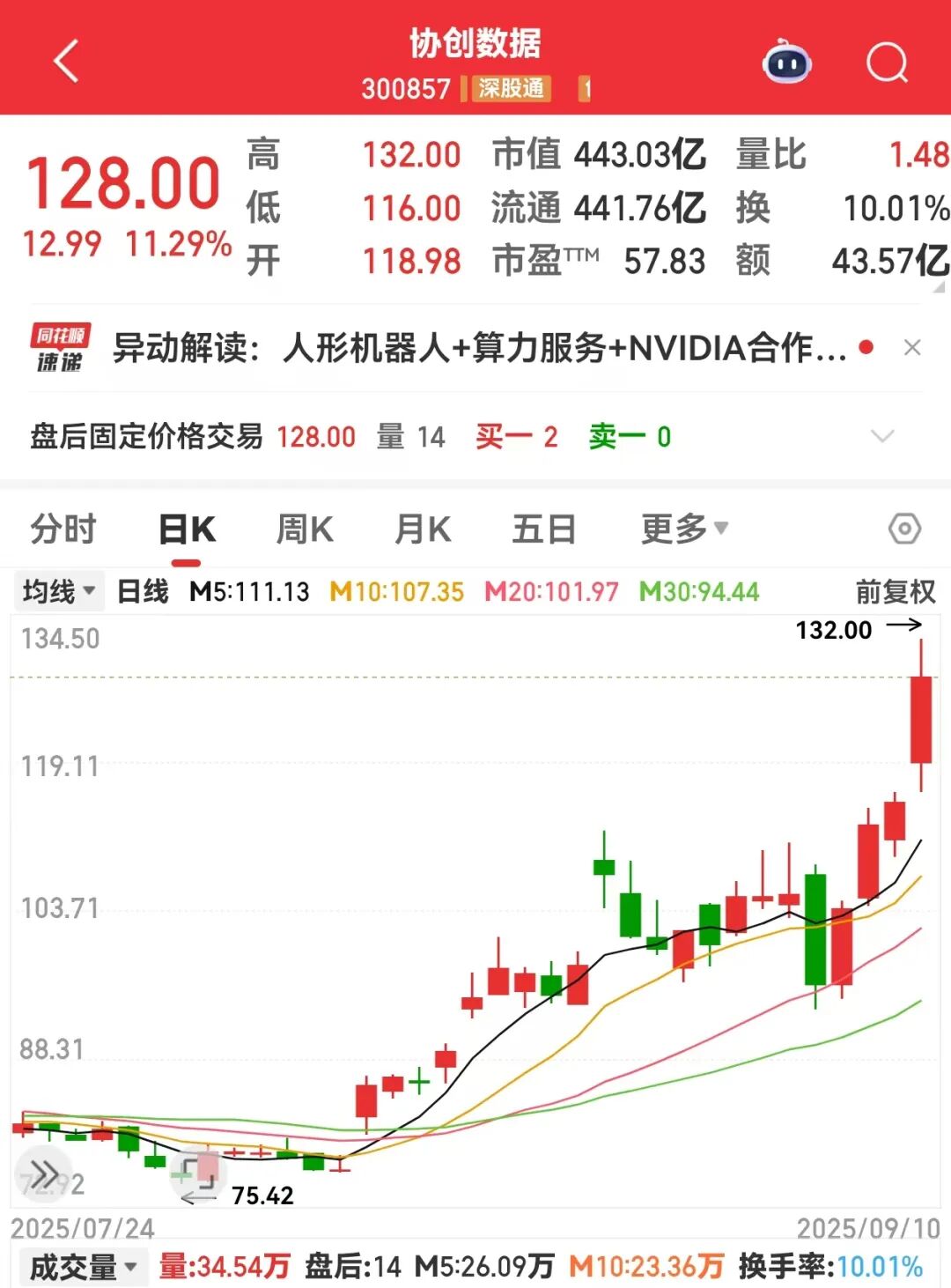
Task: Open the 更多 chart period dropdown
Action: point(684,529)
